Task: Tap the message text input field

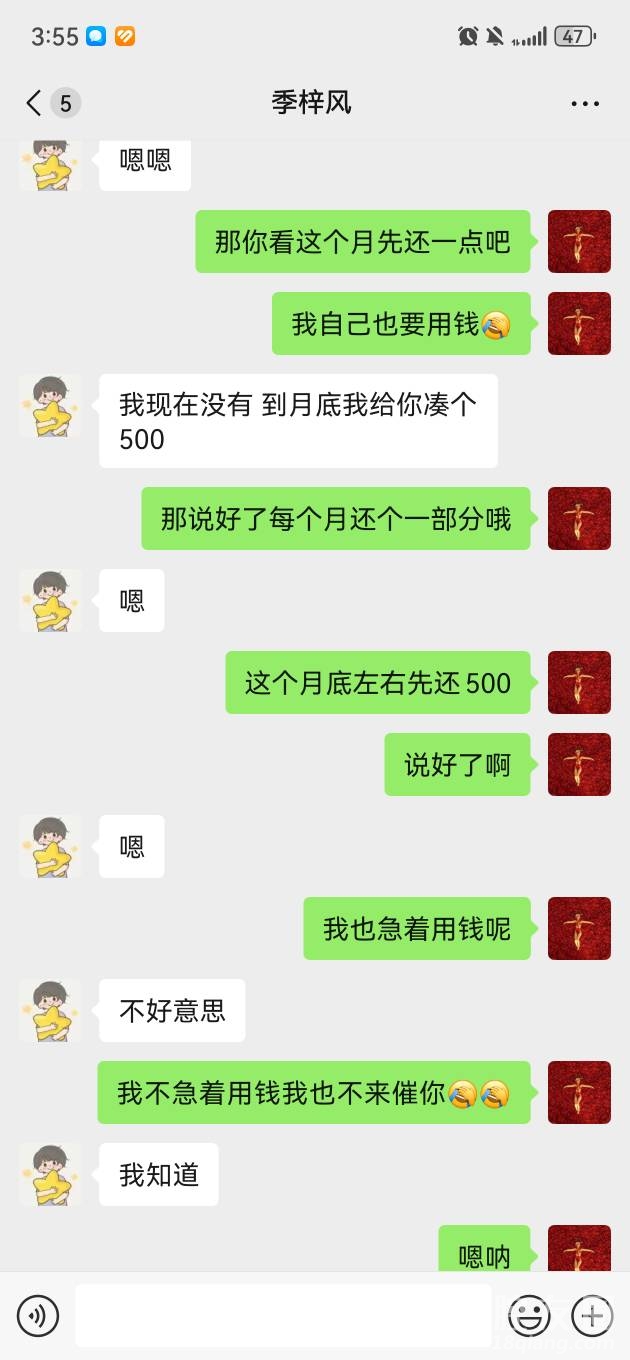Action: tap(283, 1316)
